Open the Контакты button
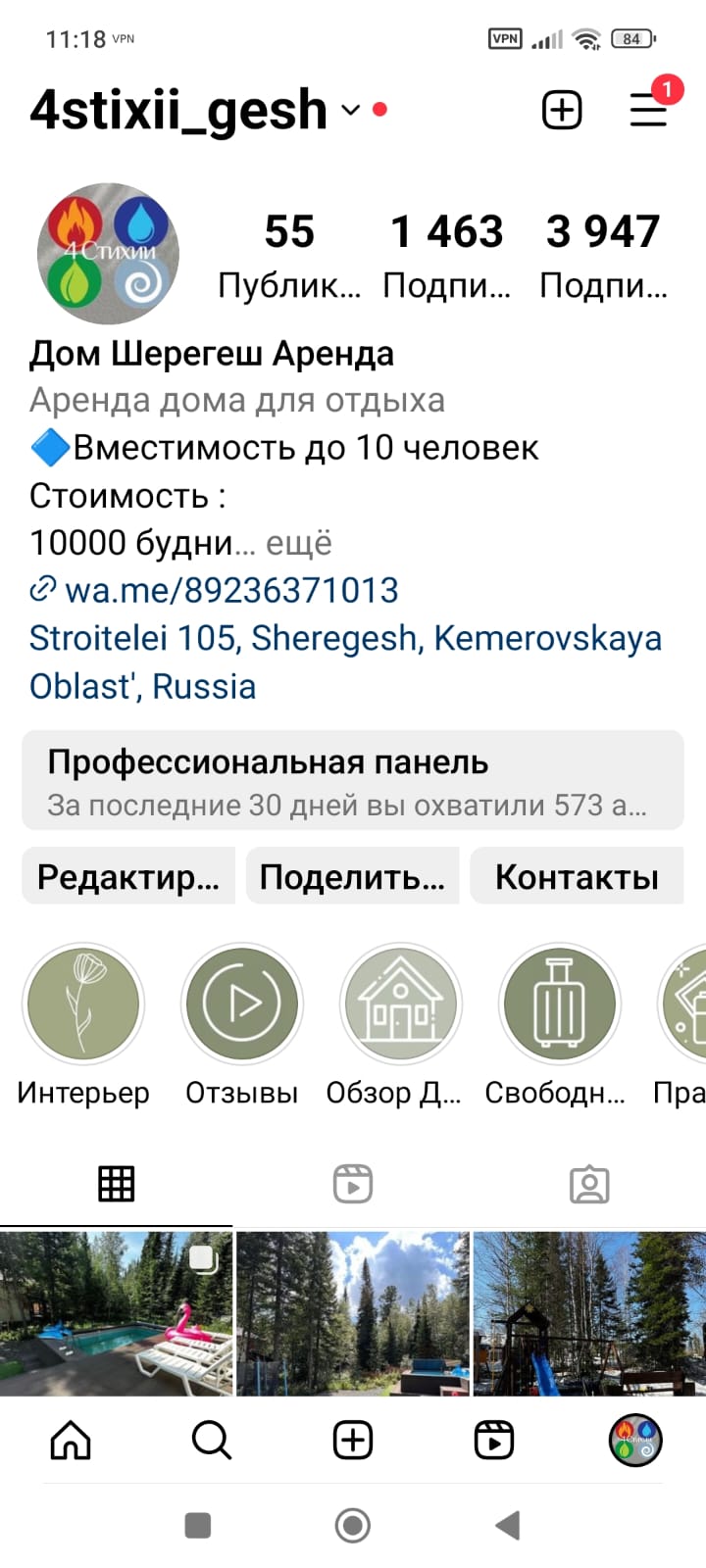706x1568 pixels. click(578, 876)
